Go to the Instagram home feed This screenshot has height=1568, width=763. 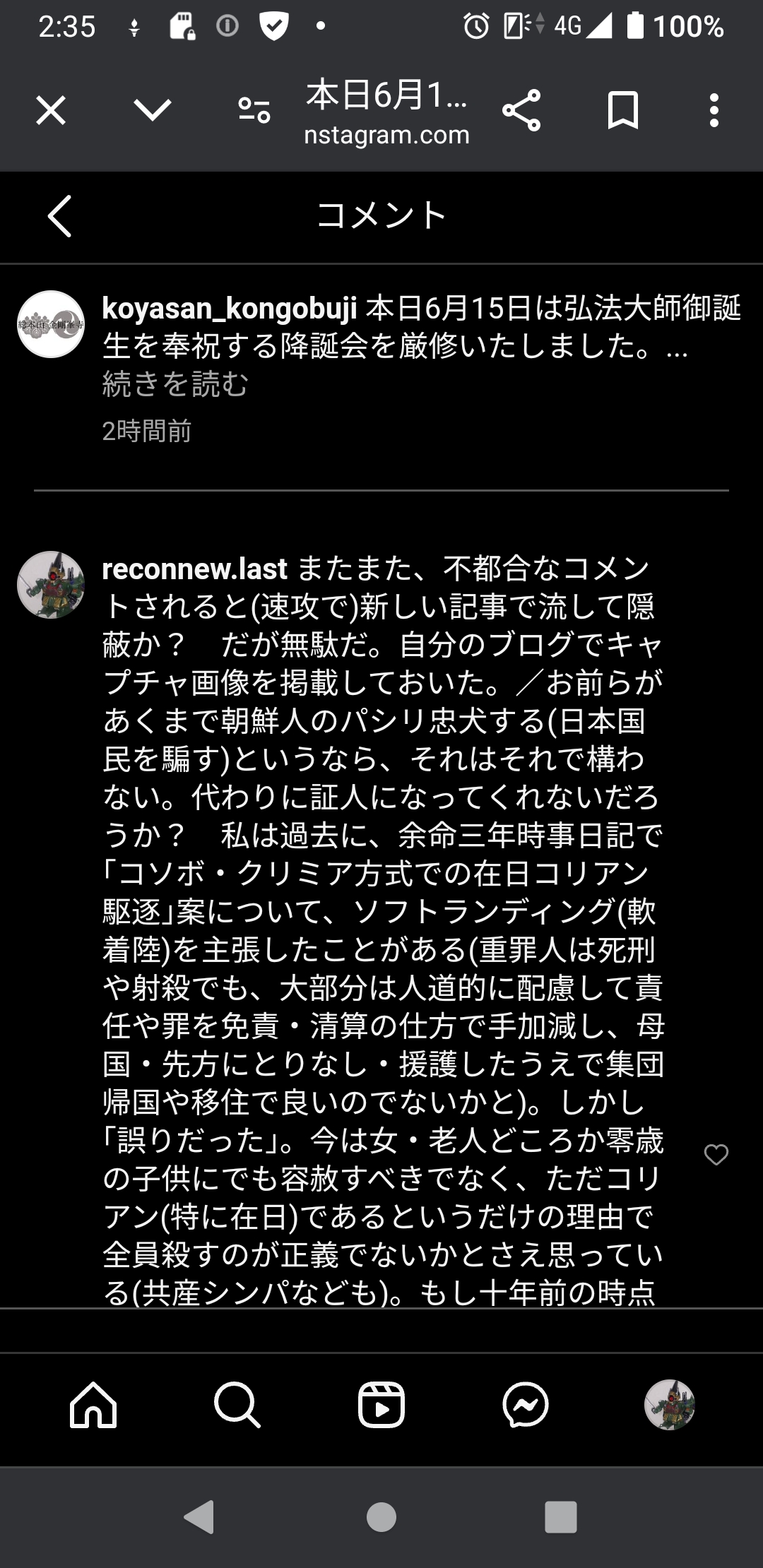coord(93,1405)
